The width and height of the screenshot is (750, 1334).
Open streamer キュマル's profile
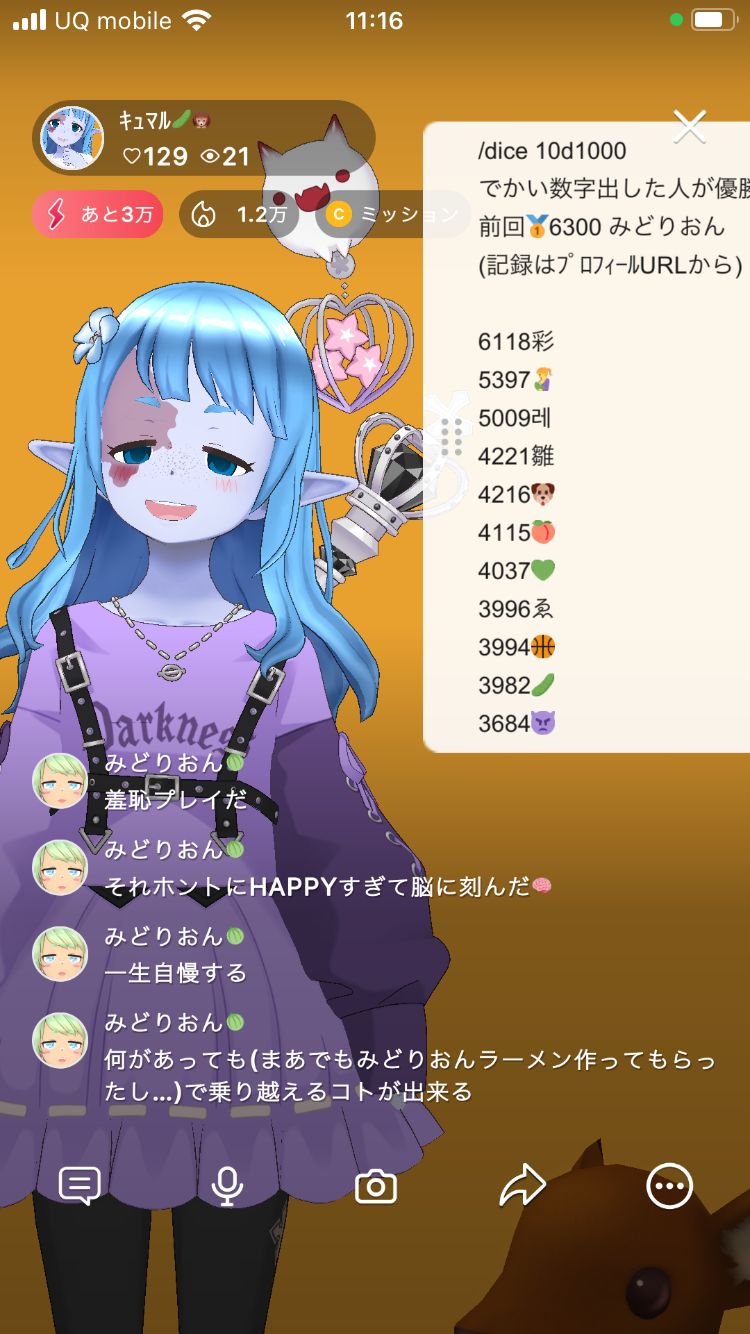[x=72, y=138]
